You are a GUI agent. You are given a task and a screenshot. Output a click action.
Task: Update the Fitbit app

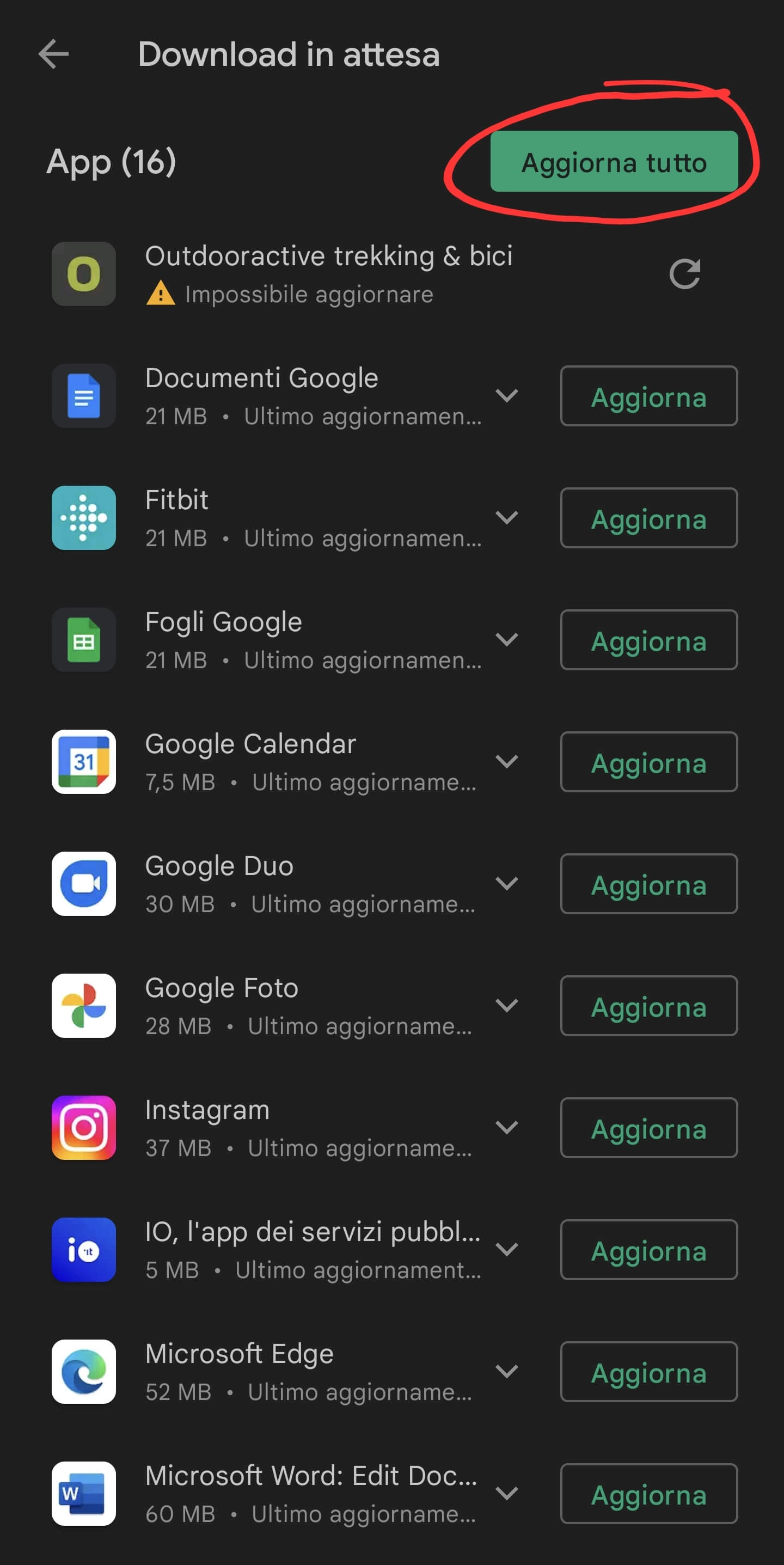point(648,518)
